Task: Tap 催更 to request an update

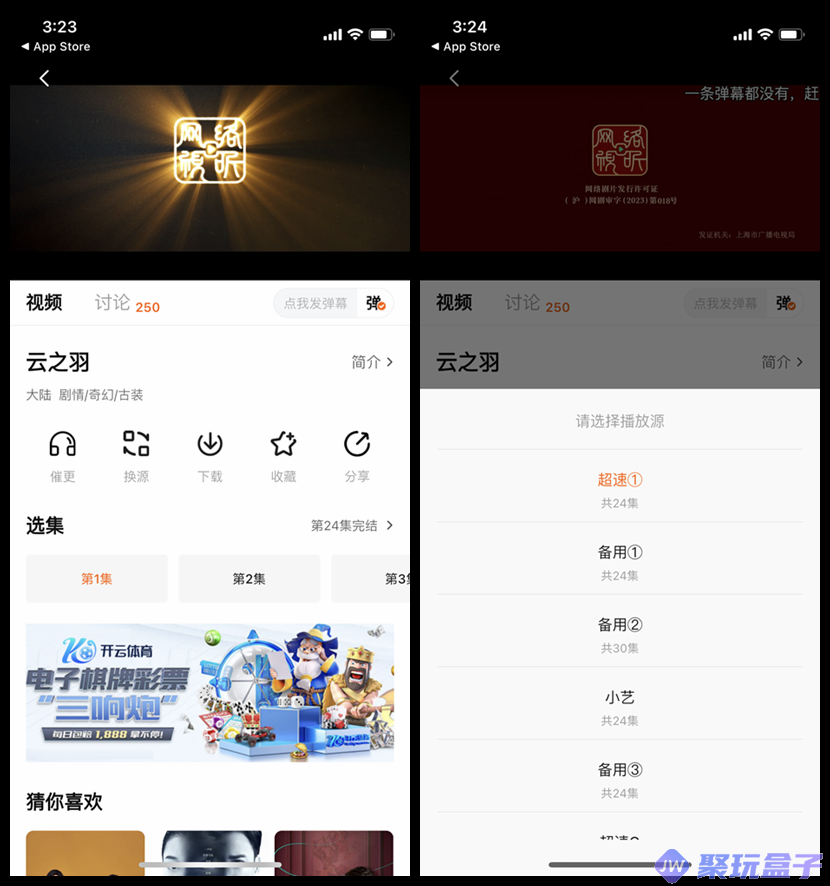Action: [63, 455]
